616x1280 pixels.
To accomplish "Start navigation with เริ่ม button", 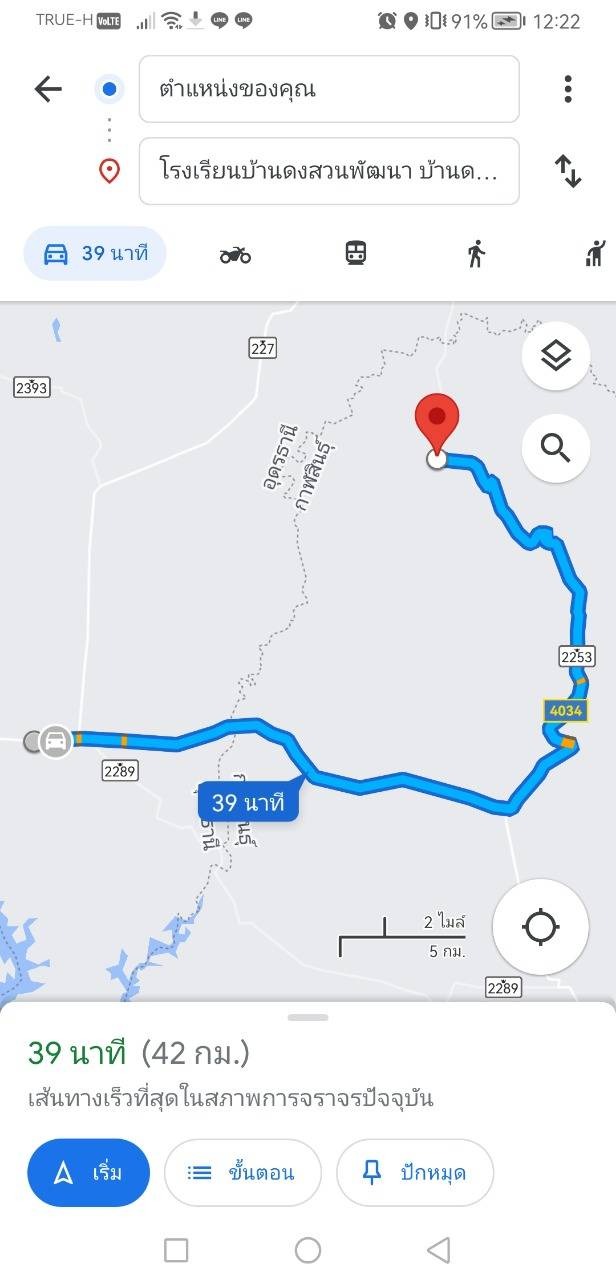I will click(88, 1173).
